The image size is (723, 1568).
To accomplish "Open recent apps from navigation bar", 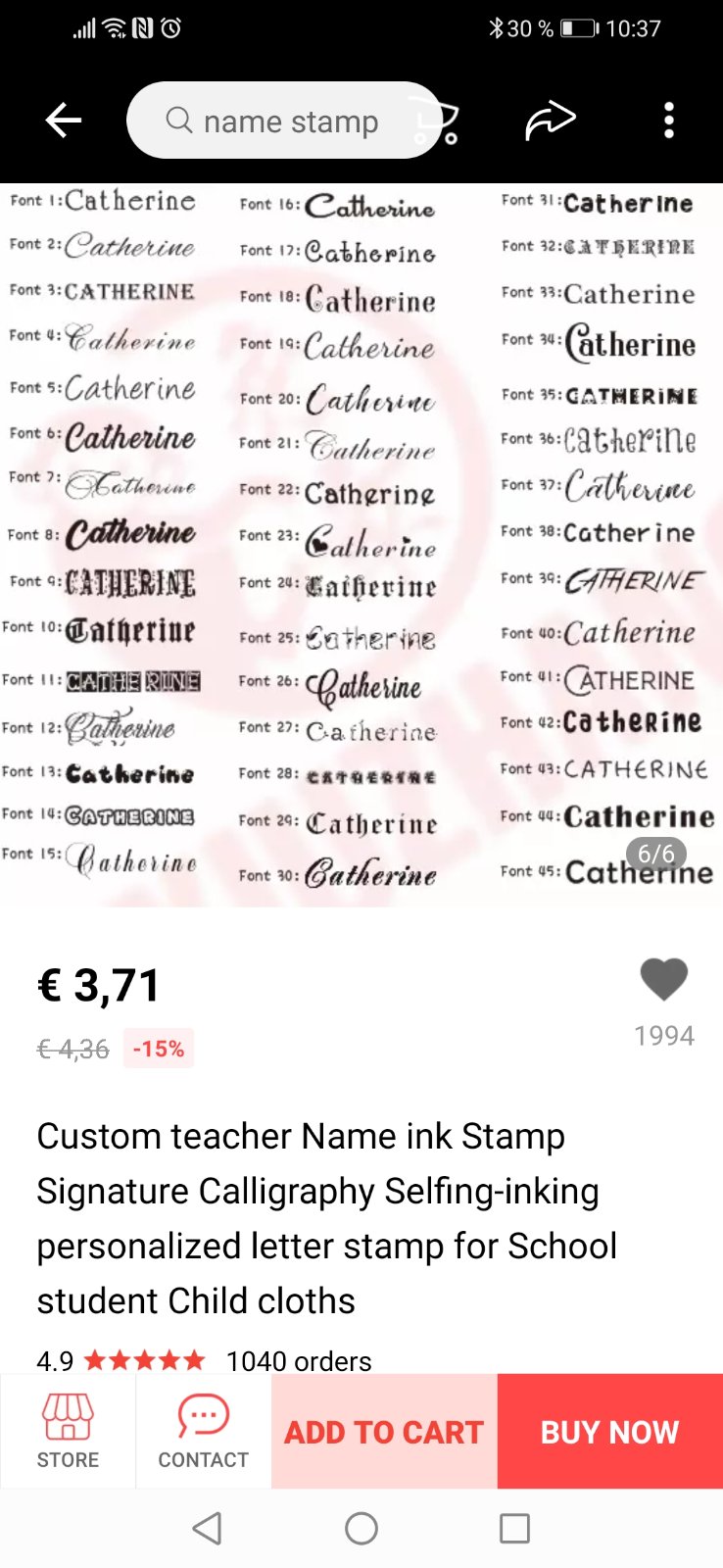I will point(514,1528).
